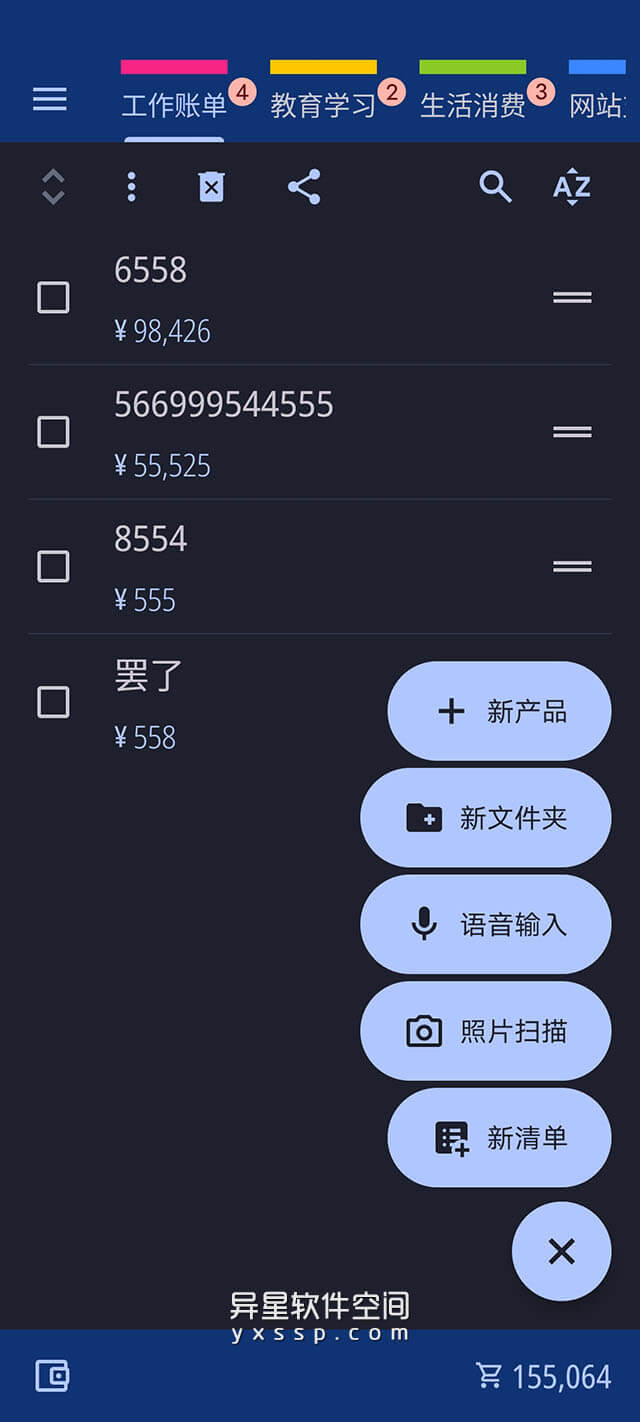
Task: Share this list
Action: 304,187
